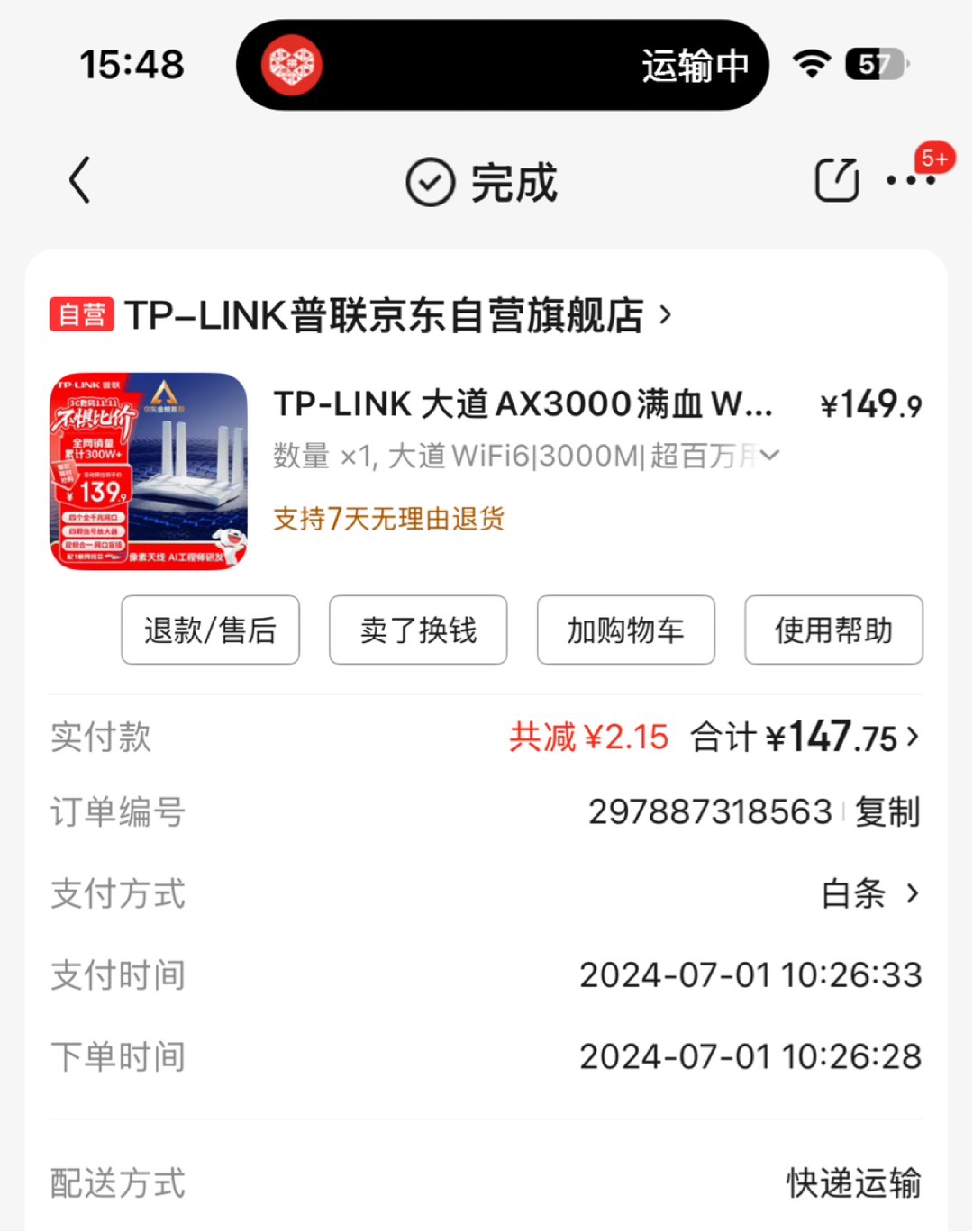Select 卖了换钱 to resell the item
The width and height of the screenshot is (973, 1232).
(418, 630)
